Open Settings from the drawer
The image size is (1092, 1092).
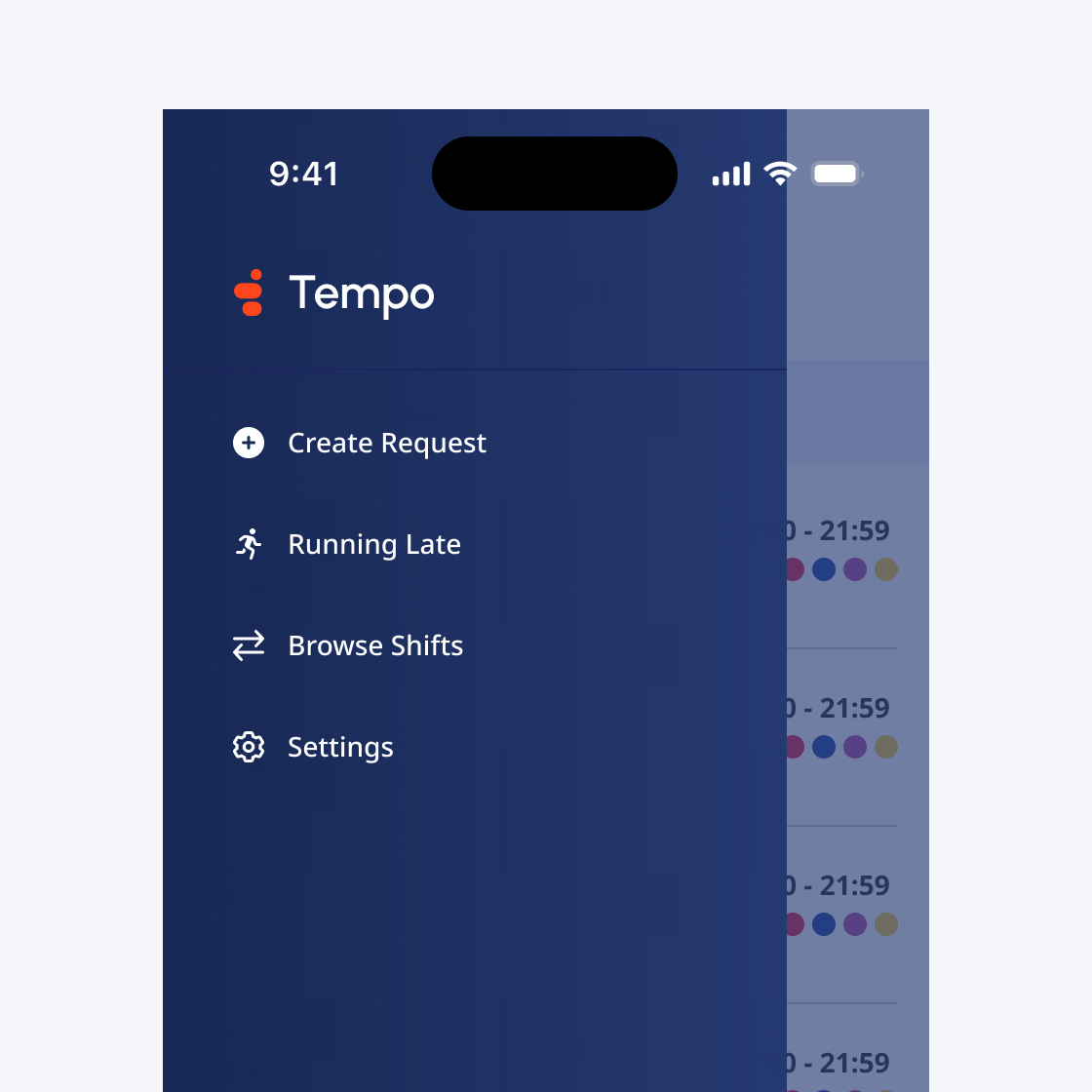(339, 748)
